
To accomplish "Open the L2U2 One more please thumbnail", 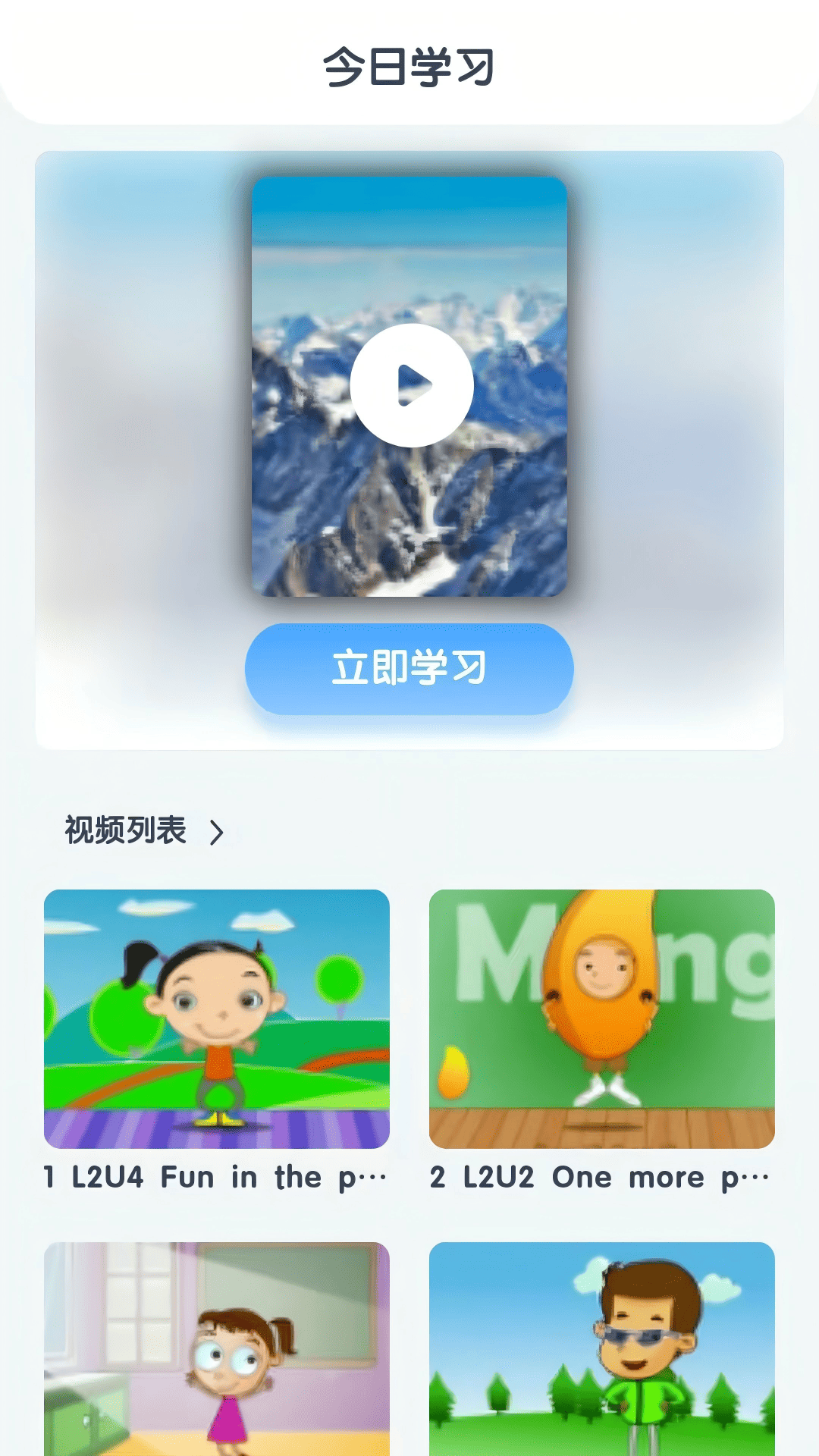I will pyautogui.click(x=601, y=1018).
